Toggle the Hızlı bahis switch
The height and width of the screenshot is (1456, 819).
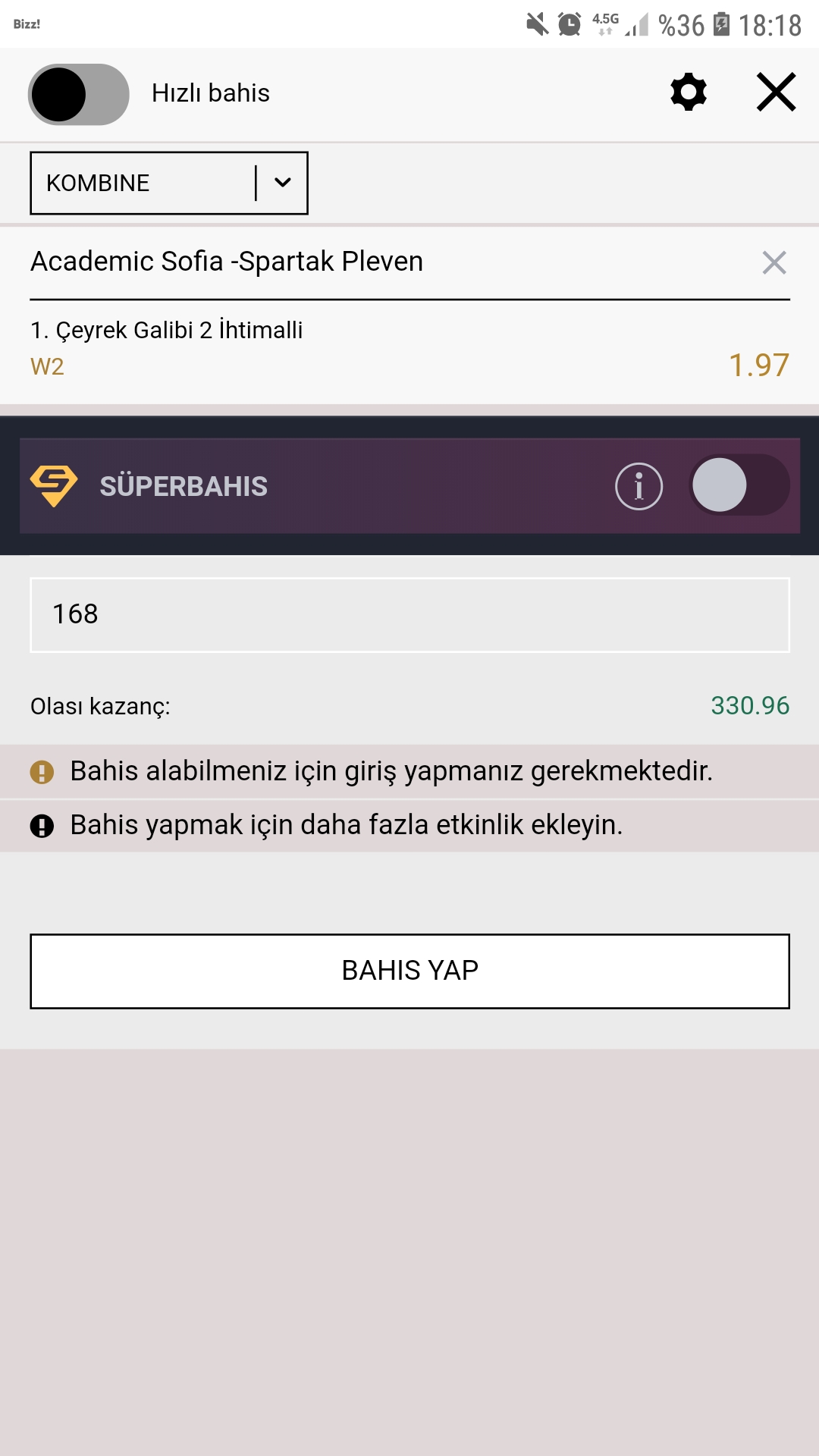click(79, 94)
